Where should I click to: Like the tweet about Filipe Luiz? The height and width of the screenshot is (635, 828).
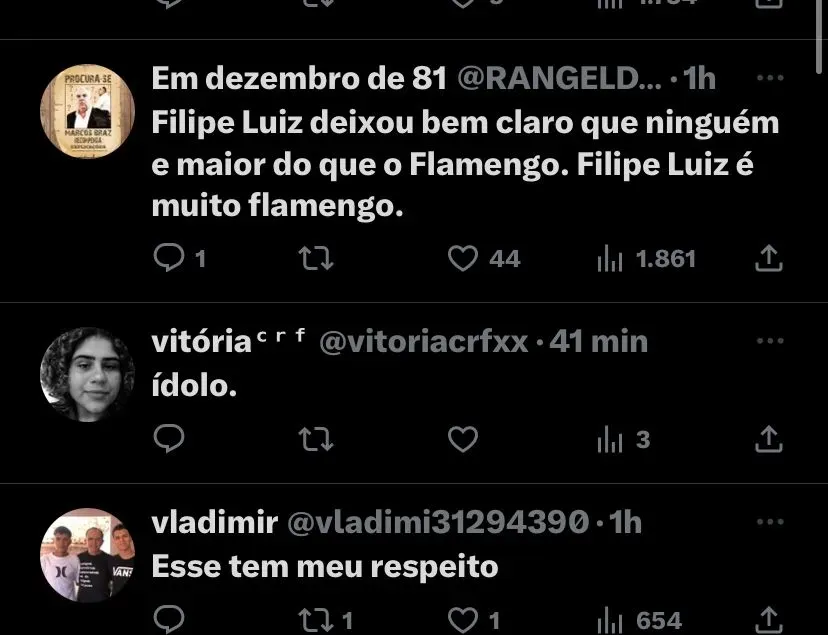coord(463,259)
